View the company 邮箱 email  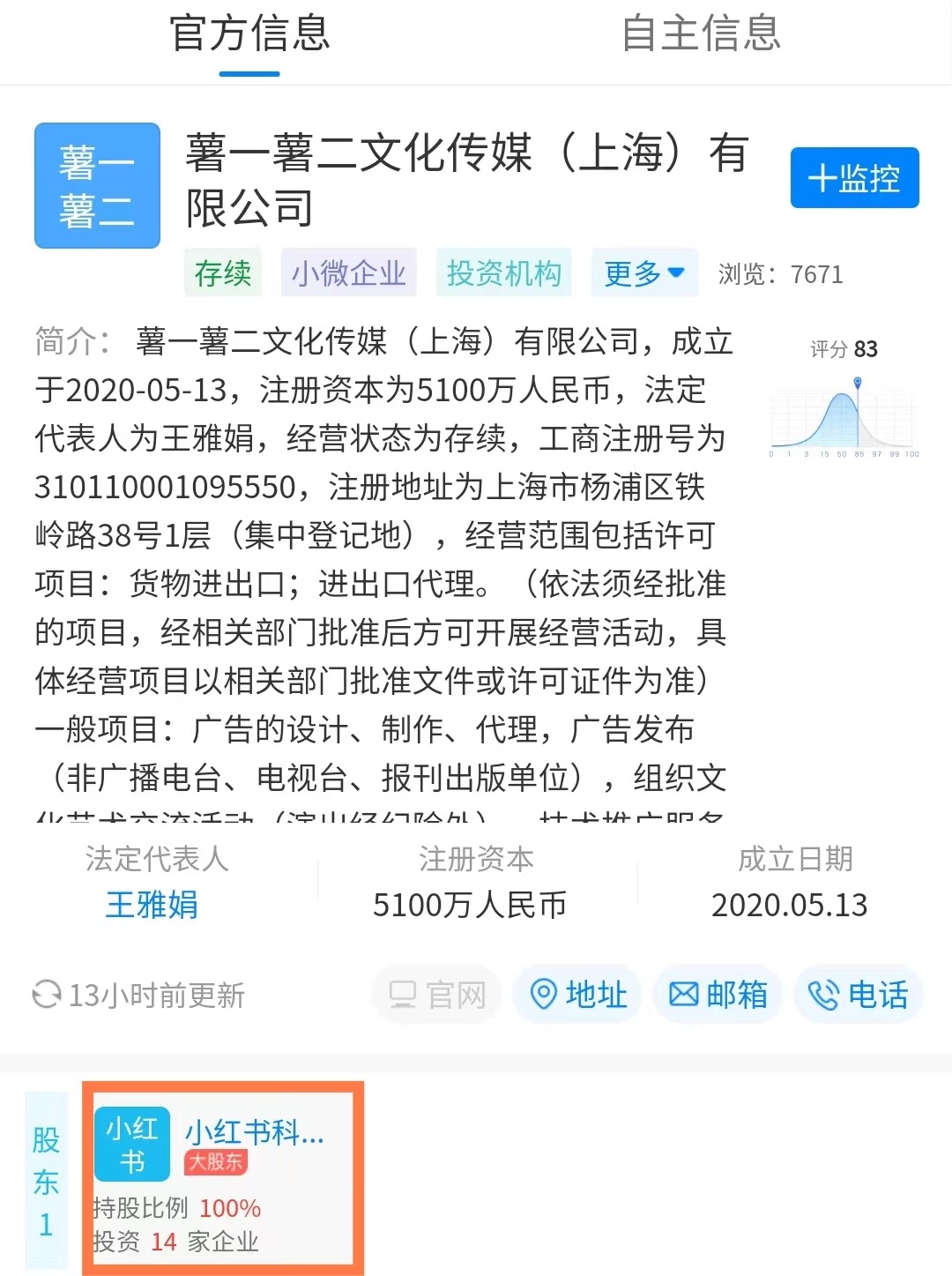718,995
